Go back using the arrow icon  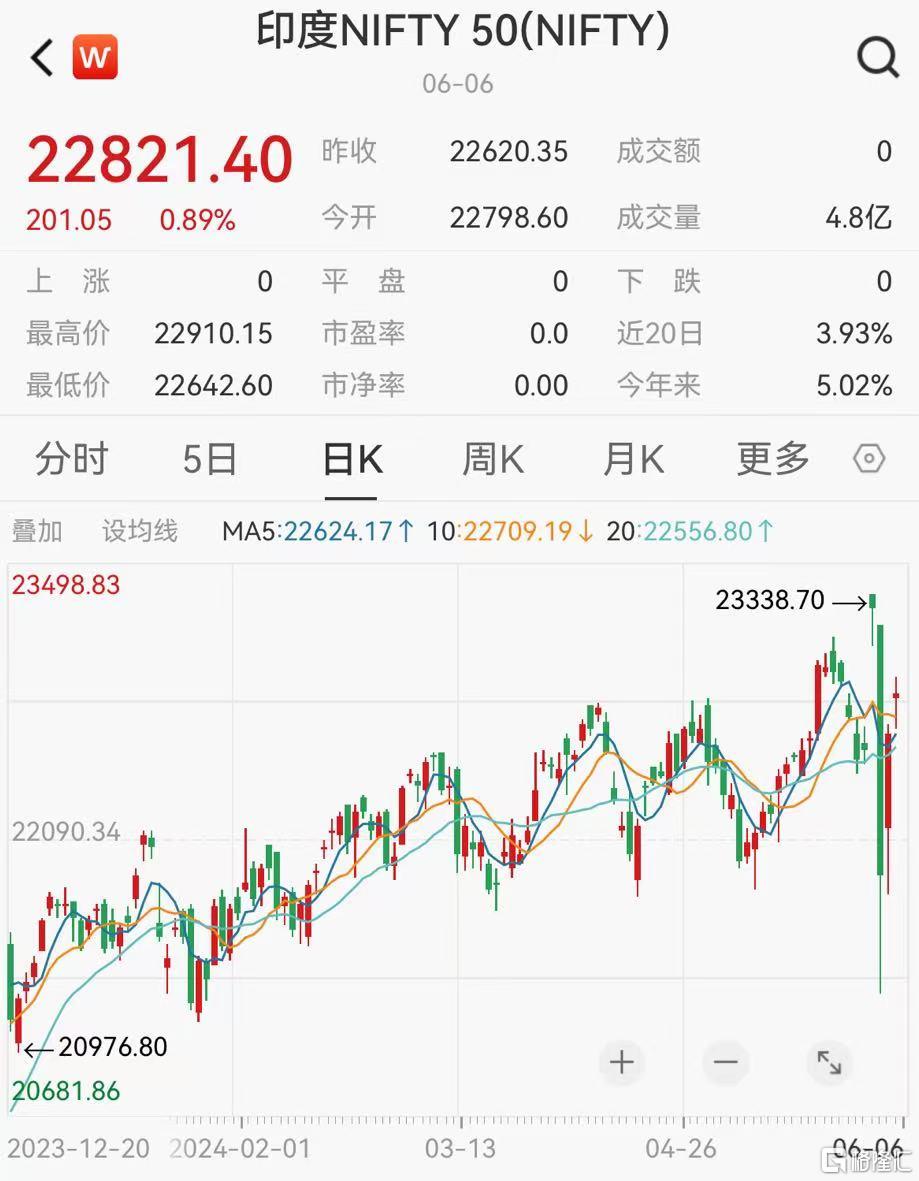click(x=42, y=57)
